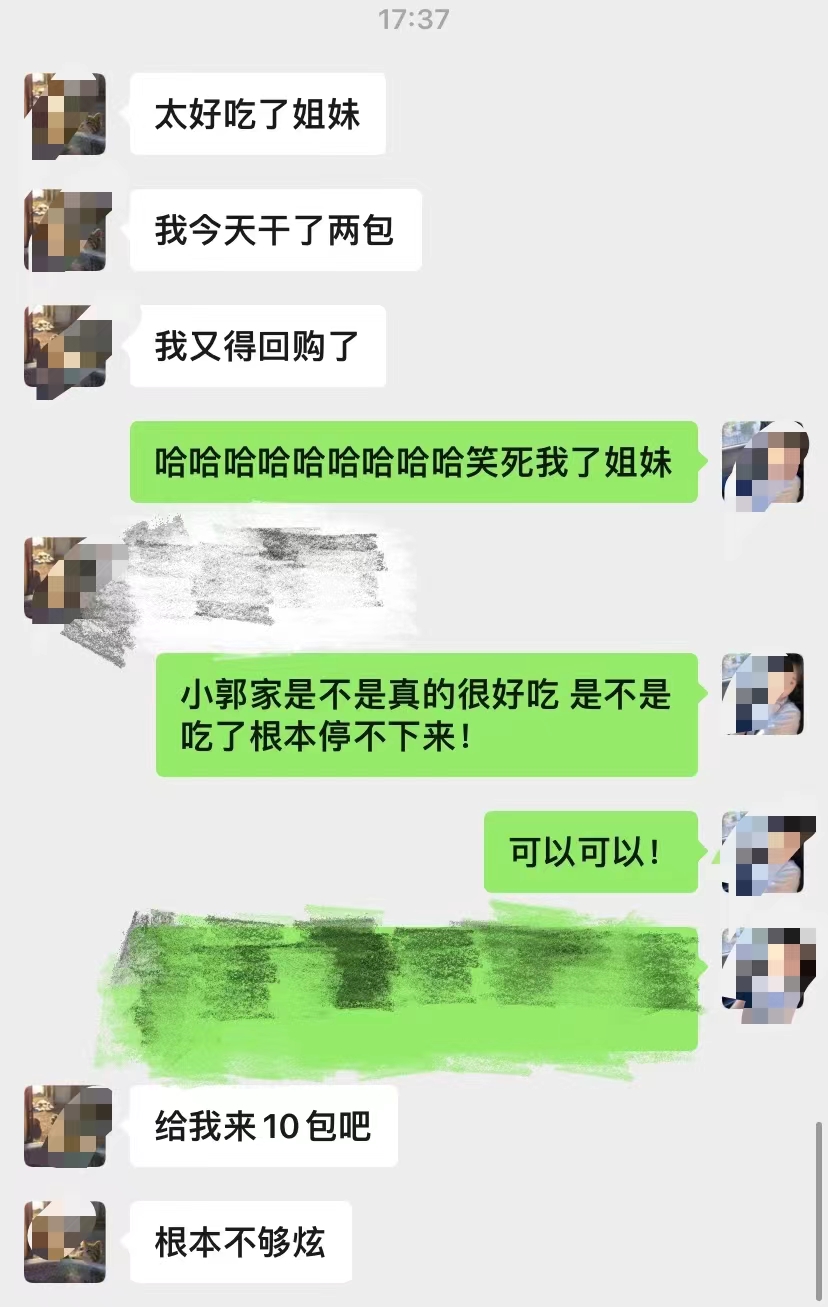Open the avatar next to the laughing message

763,463
